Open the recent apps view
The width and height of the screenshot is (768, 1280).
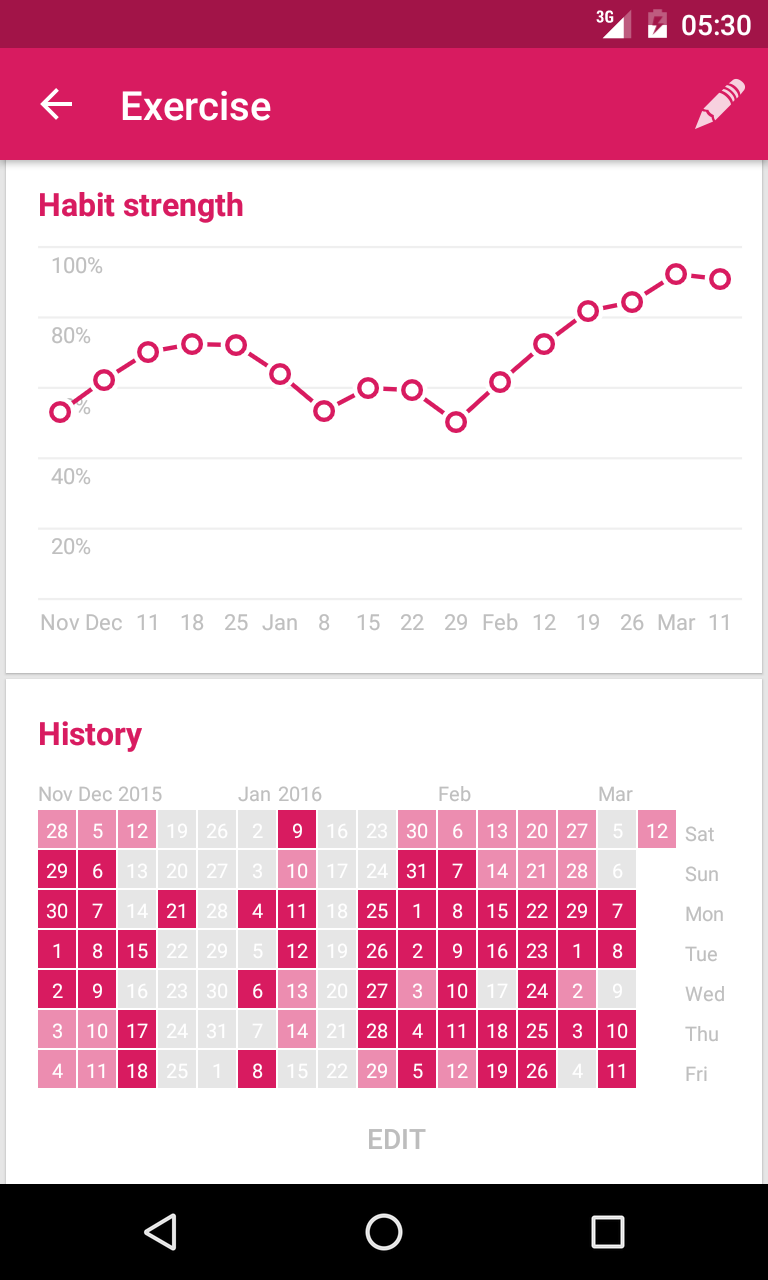click(x=607, y=1231)
